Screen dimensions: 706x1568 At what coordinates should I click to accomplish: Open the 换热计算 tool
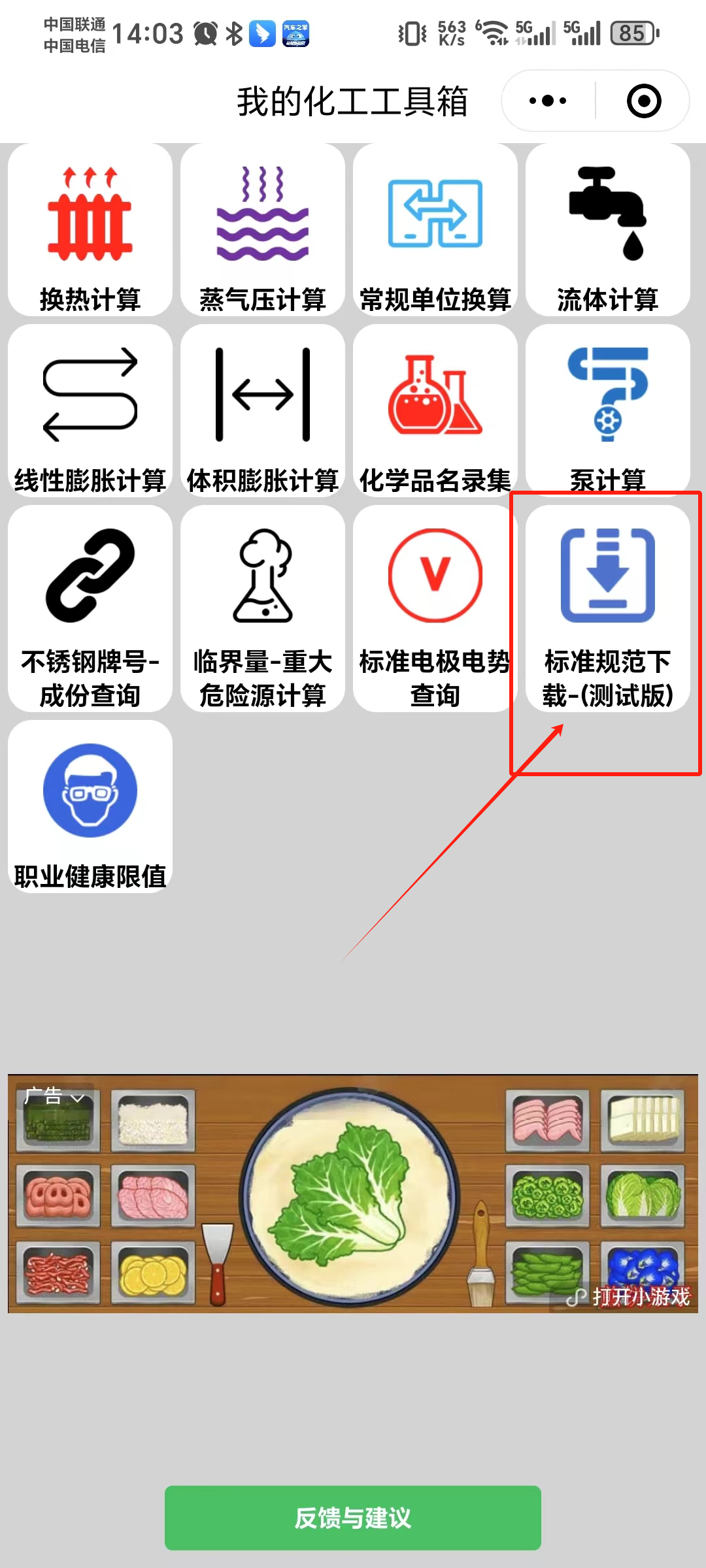pos(90,229)
